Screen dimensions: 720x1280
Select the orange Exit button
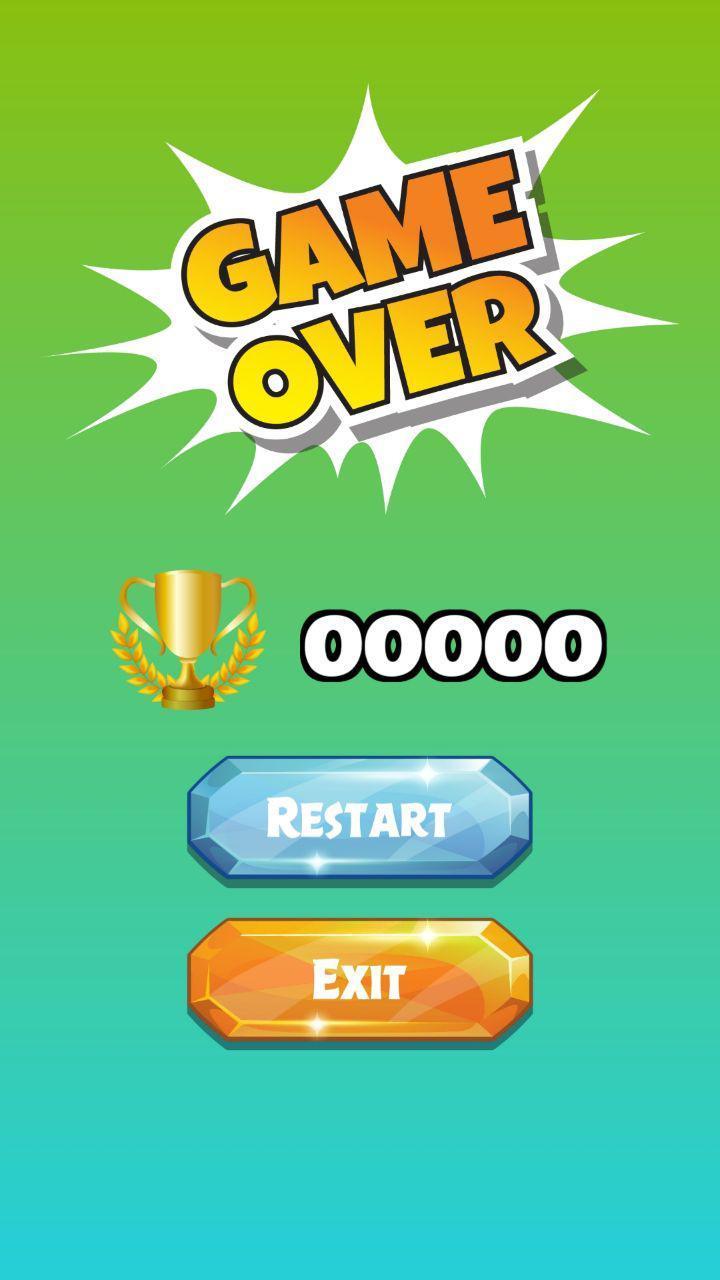coord(359,980)
